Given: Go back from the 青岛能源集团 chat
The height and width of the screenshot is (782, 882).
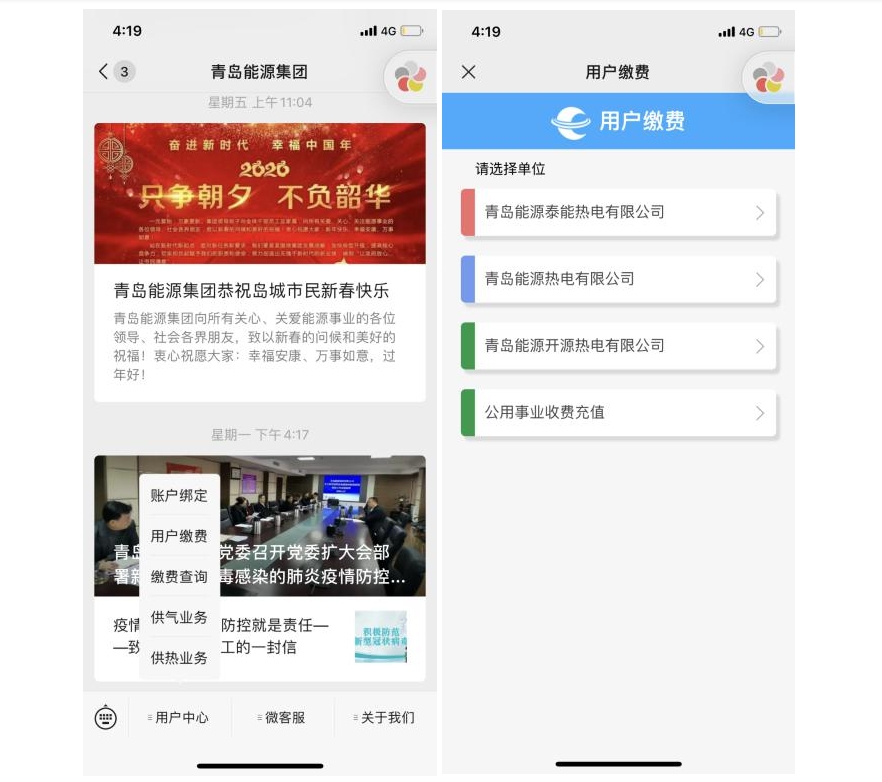Looking at the screenshot, I should (104, 71).
